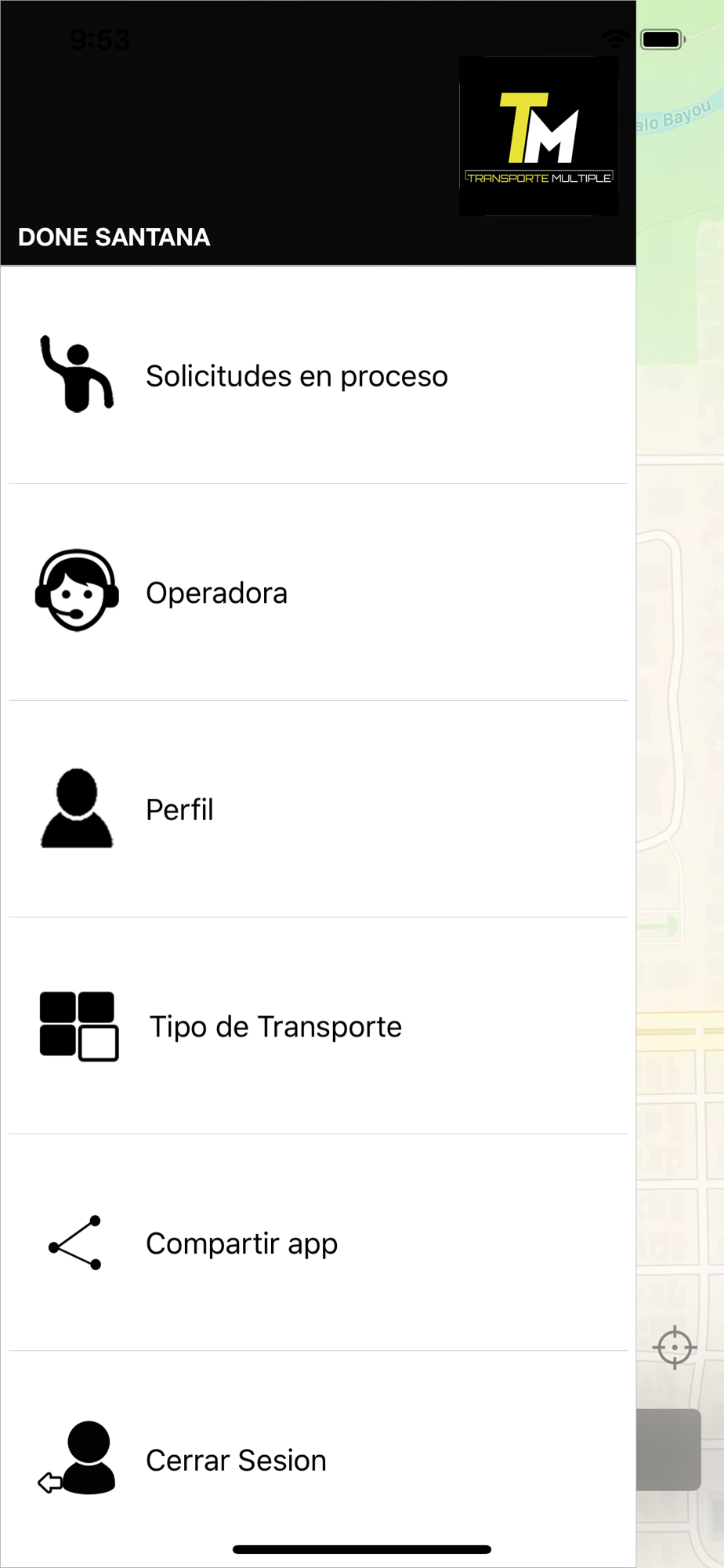Tap the locate-me crosshair on the map
The width and height of the screenshot is (724, 1568).
[675, 1348]
